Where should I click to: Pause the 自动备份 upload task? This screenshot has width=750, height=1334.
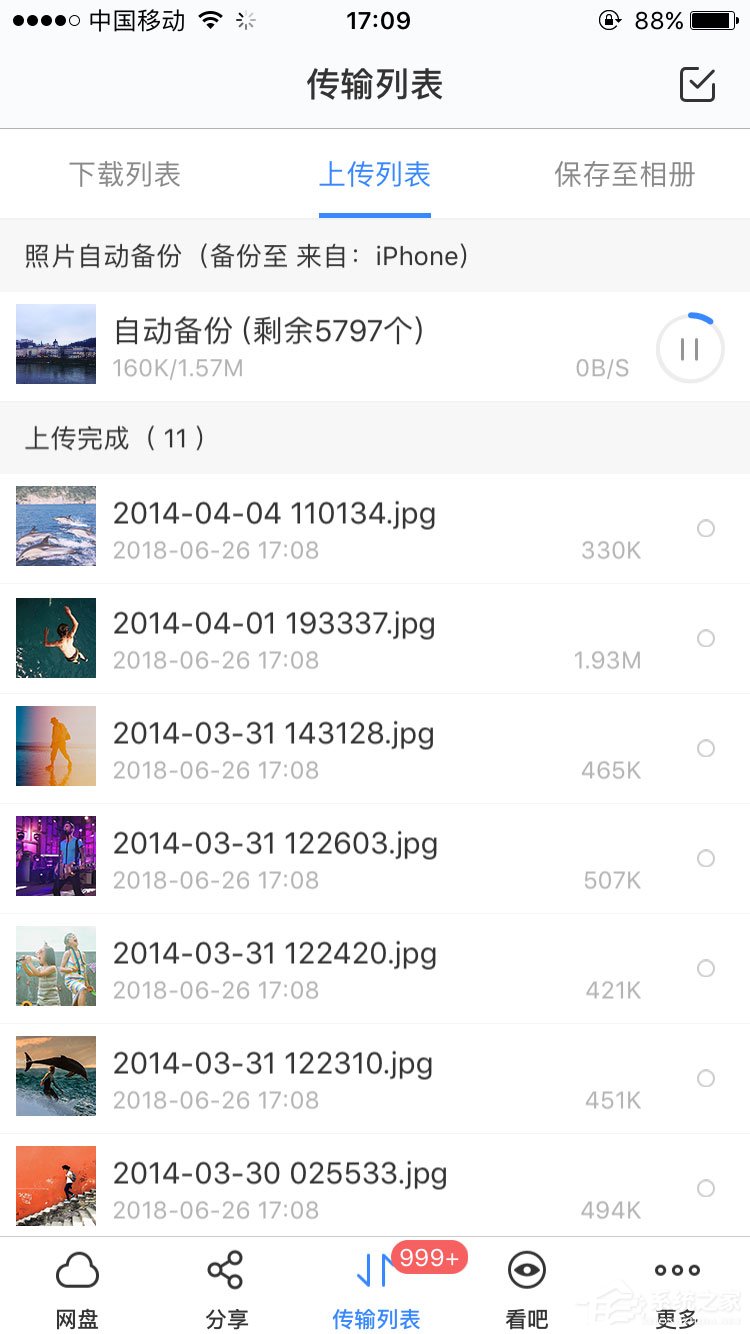coord(688,349)
